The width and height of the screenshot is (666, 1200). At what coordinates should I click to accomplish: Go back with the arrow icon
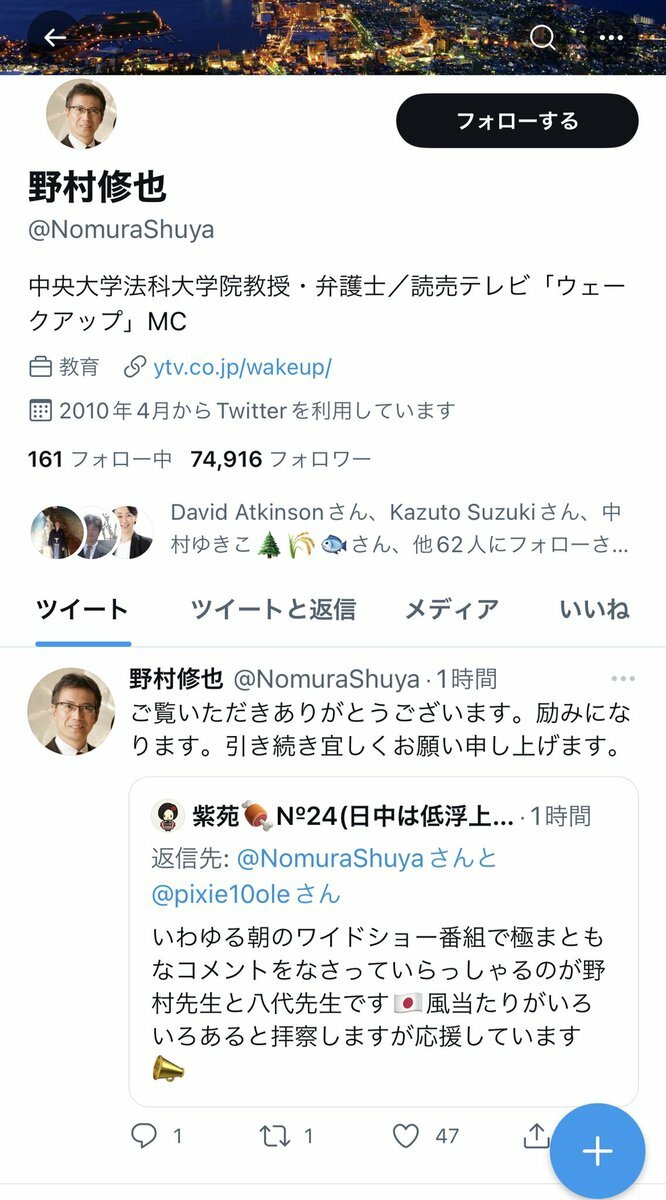tap(54, 38)
